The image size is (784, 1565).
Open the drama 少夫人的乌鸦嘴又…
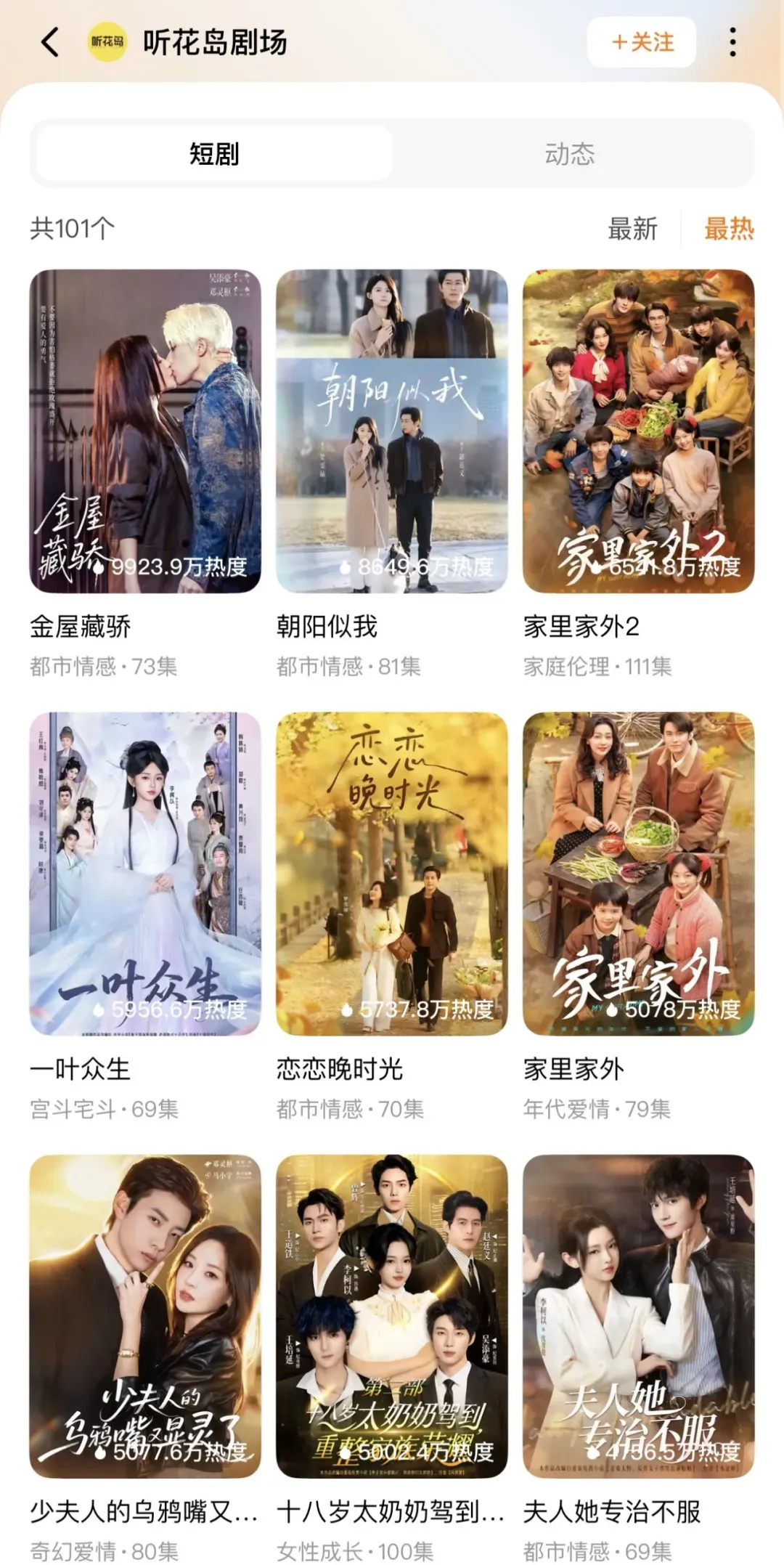coord(145,1316)
